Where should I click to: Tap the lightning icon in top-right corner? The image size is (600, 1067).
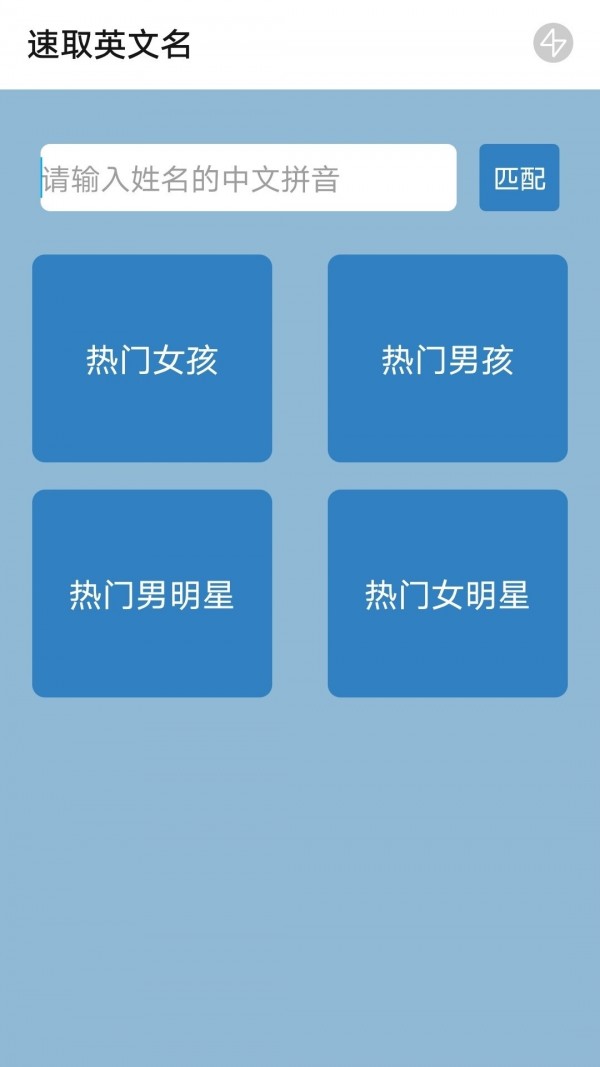pyautogui.click(x=553, y=44)
